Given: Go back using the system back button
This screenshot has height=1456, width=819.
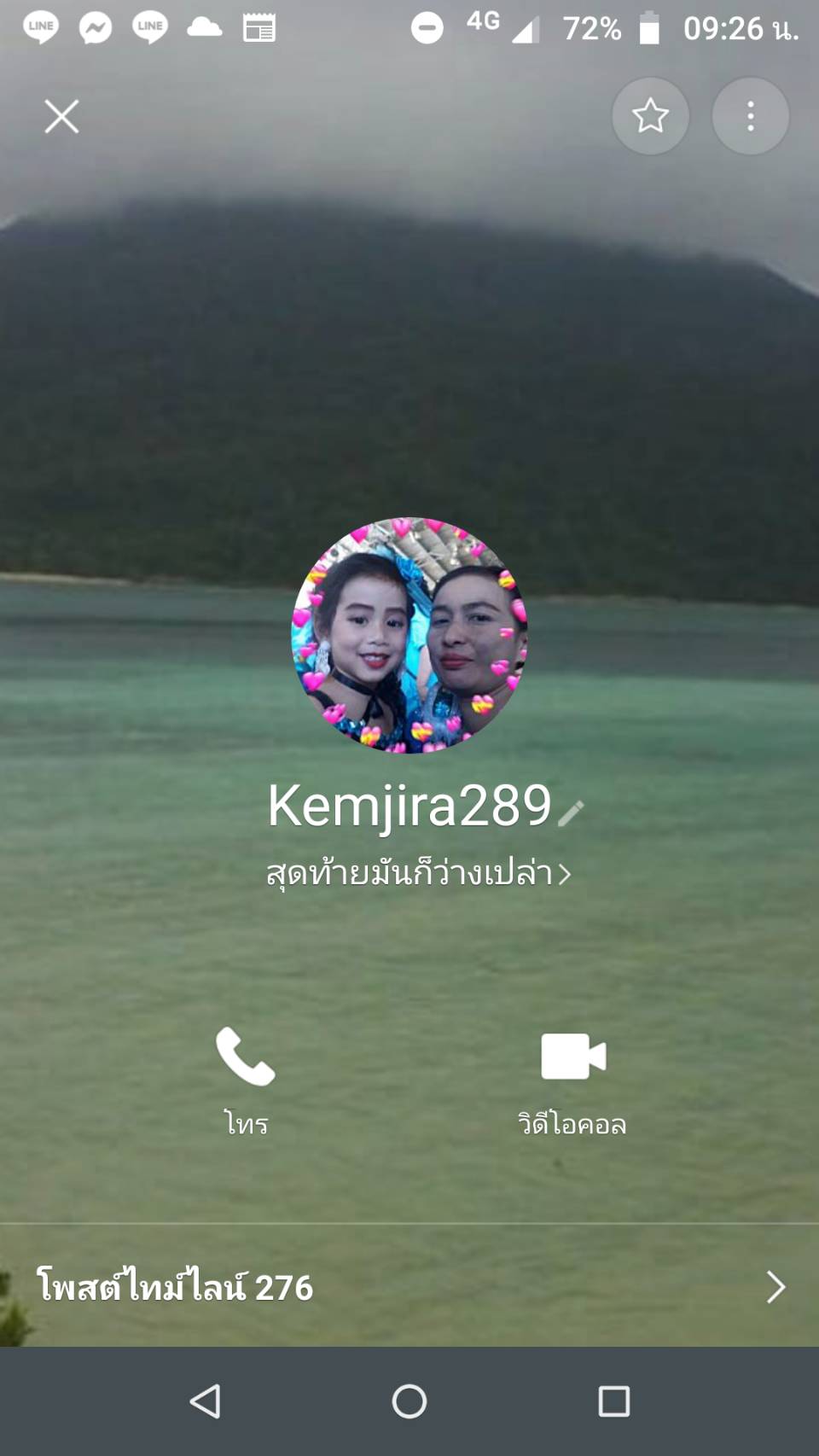Looking at the screenshot, I should 205,1401.
